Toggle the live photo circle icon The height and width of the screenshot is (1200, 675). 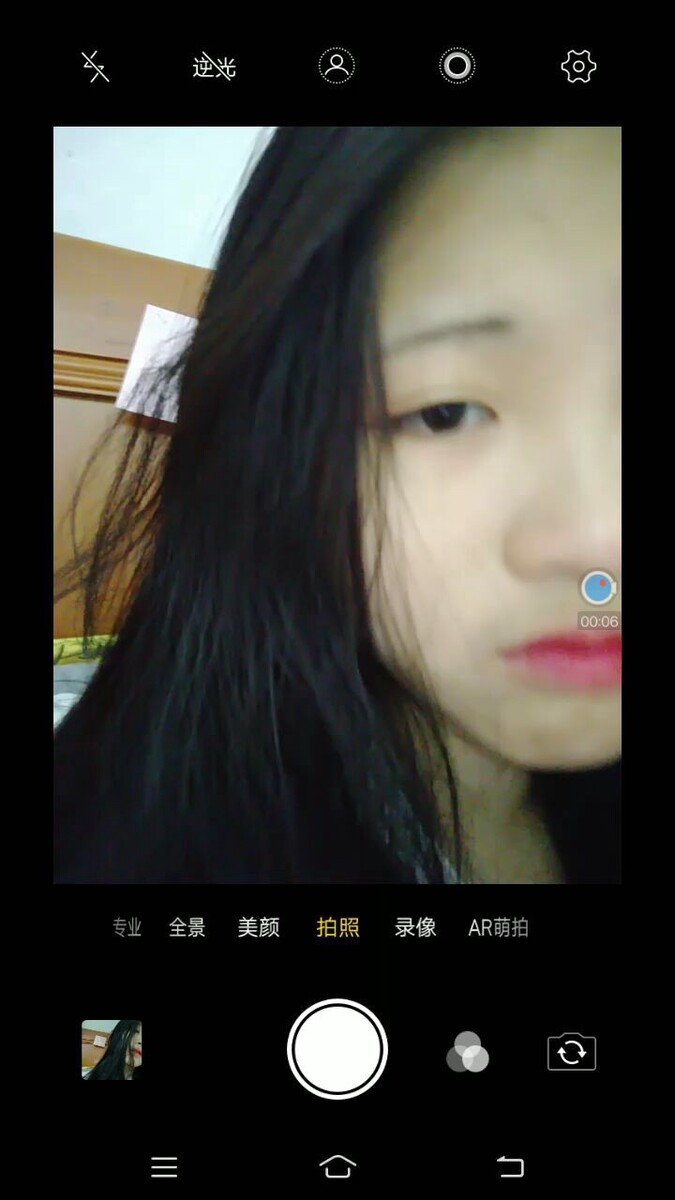click(457, 66)
